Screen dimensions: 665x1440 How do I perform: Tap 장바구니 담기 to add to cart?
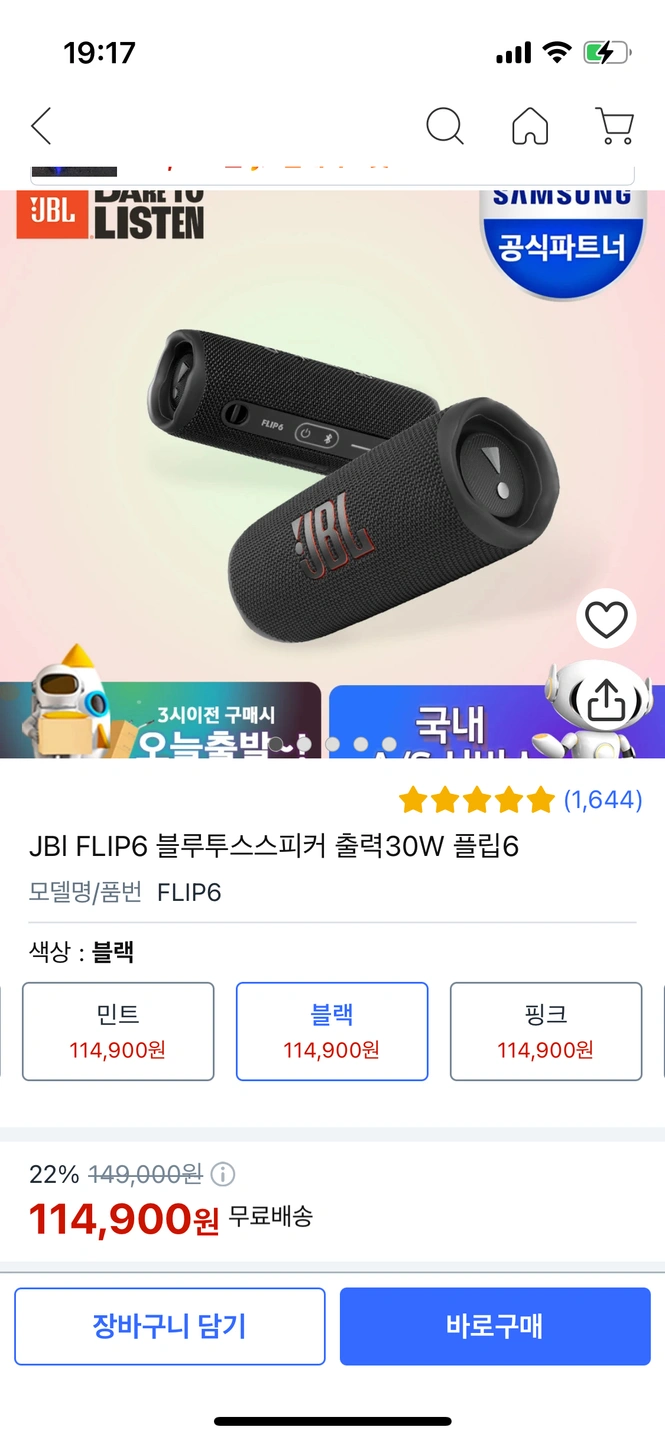(x=170, y=1326)
